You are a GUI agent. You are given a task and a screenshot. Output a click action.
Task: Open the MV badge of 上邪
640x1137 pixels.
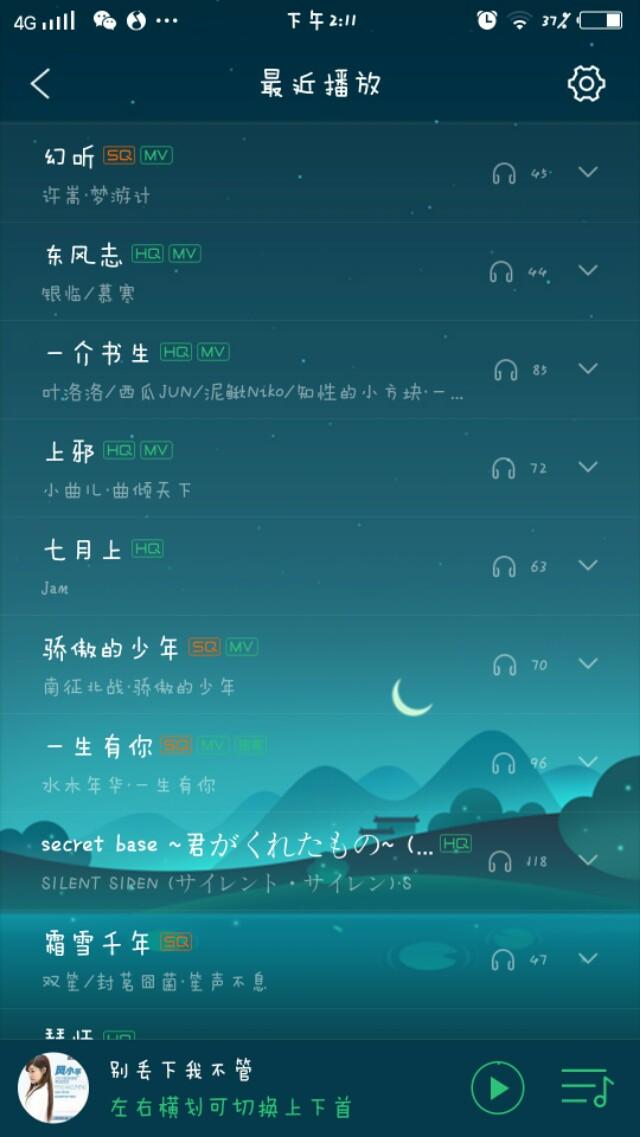(157, 450)
